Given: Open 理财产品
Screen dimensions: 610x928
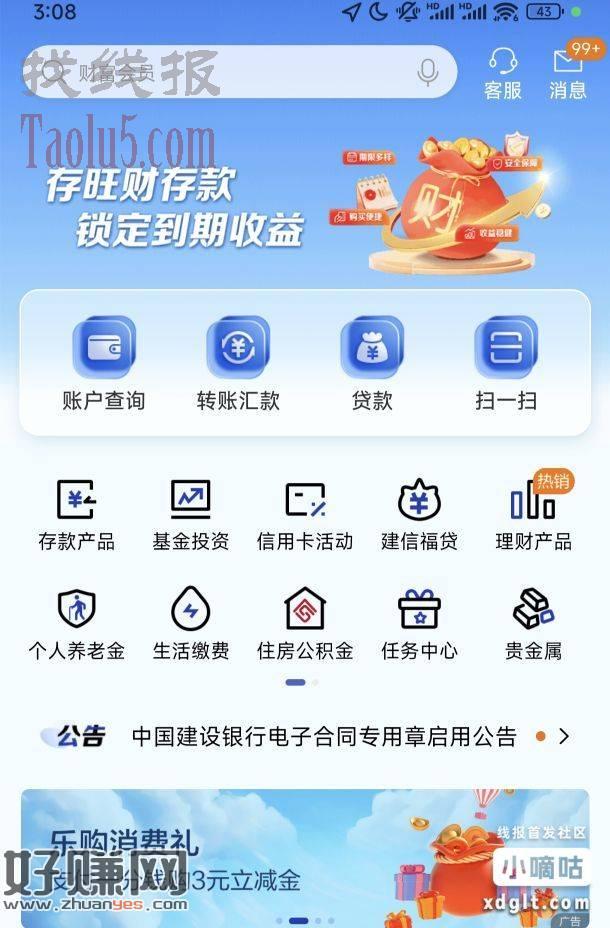Looking at the screenshot, I should pyautogui.click(x=533, y=514).
